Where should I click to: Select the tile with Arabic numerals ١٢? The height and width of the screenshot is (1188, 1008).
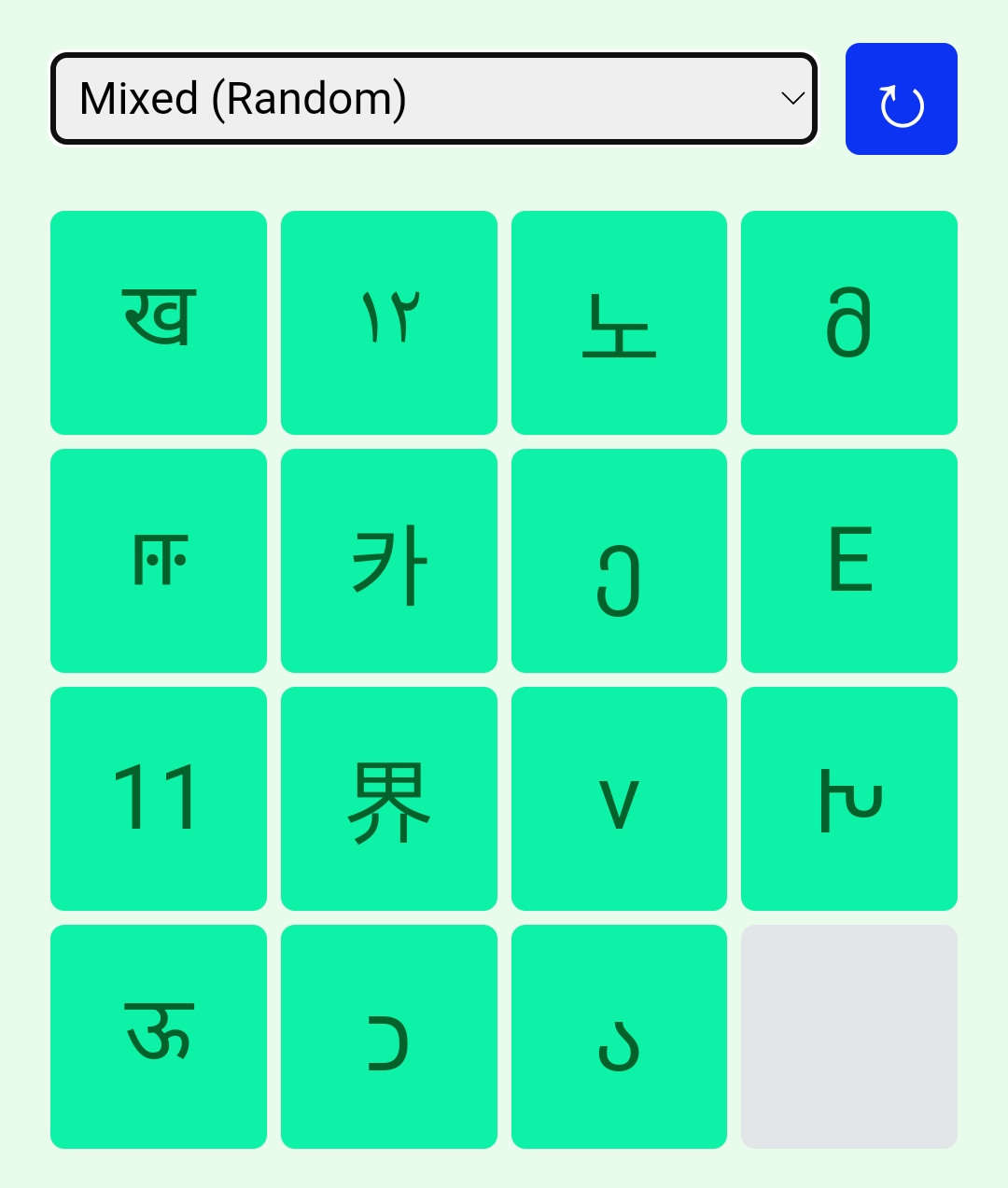coord(388,323)
